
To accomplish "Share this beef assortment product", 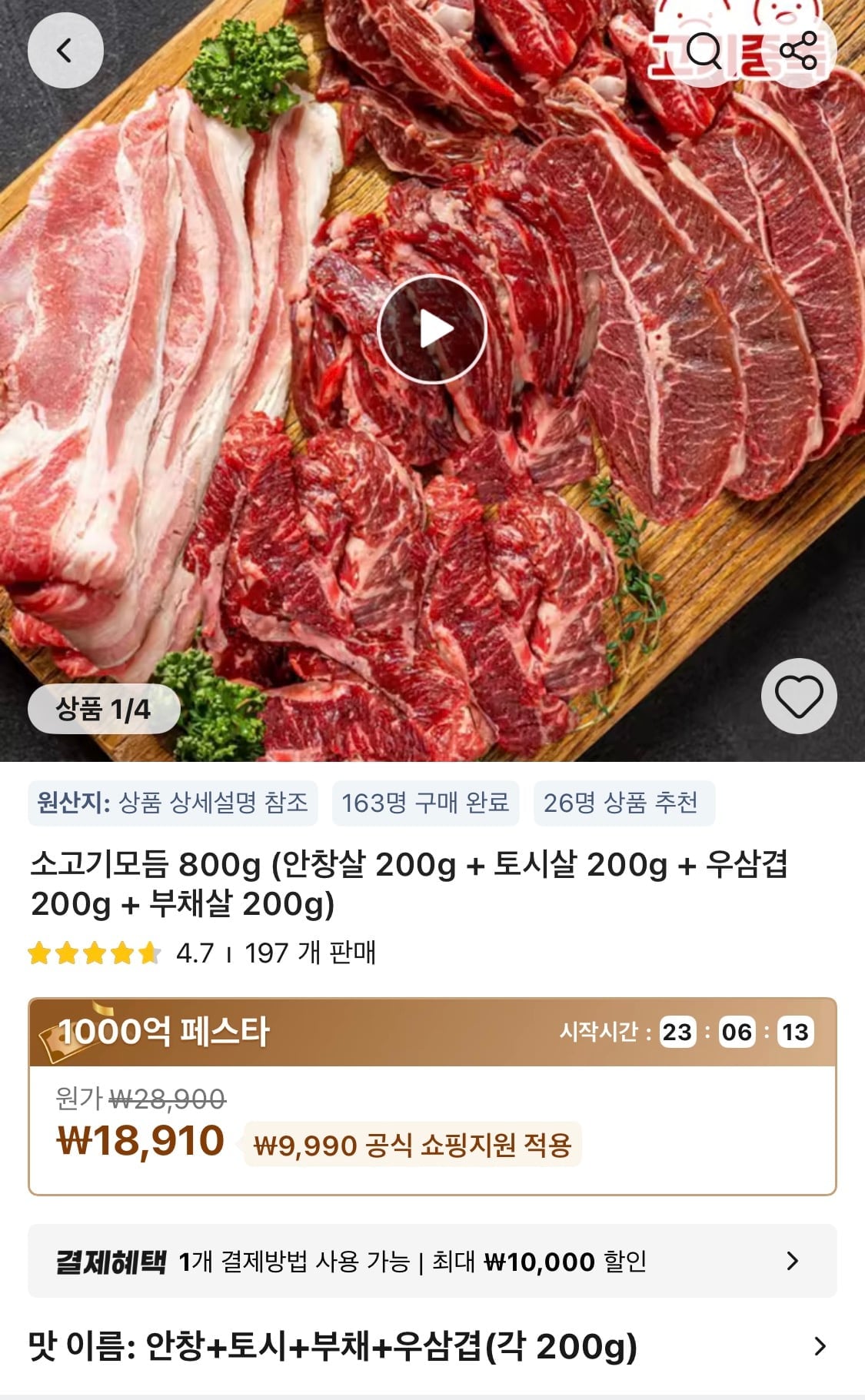I will 798,51.
